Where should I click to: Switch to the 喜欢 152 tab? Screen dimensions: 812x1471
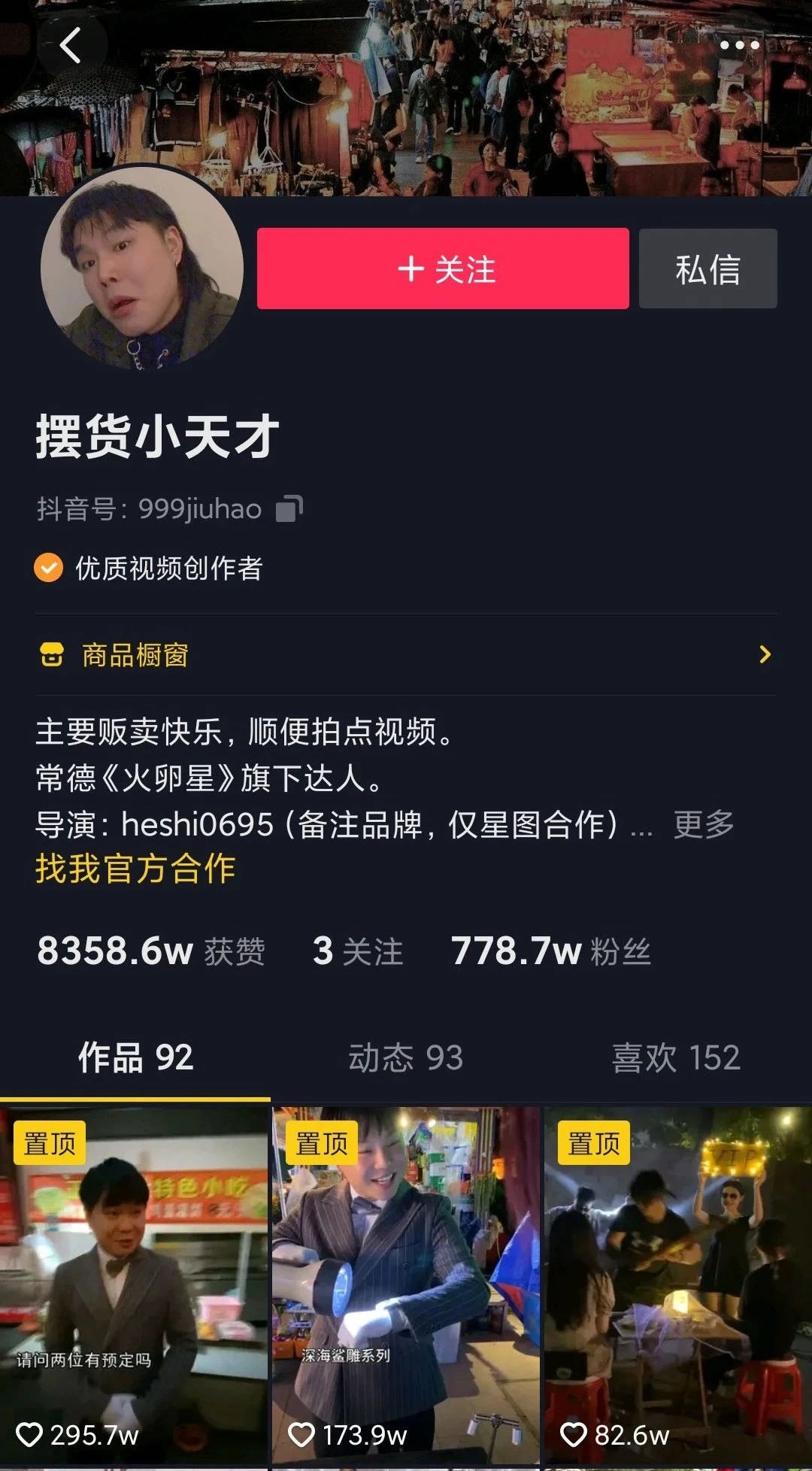(x=675, y=1057)
